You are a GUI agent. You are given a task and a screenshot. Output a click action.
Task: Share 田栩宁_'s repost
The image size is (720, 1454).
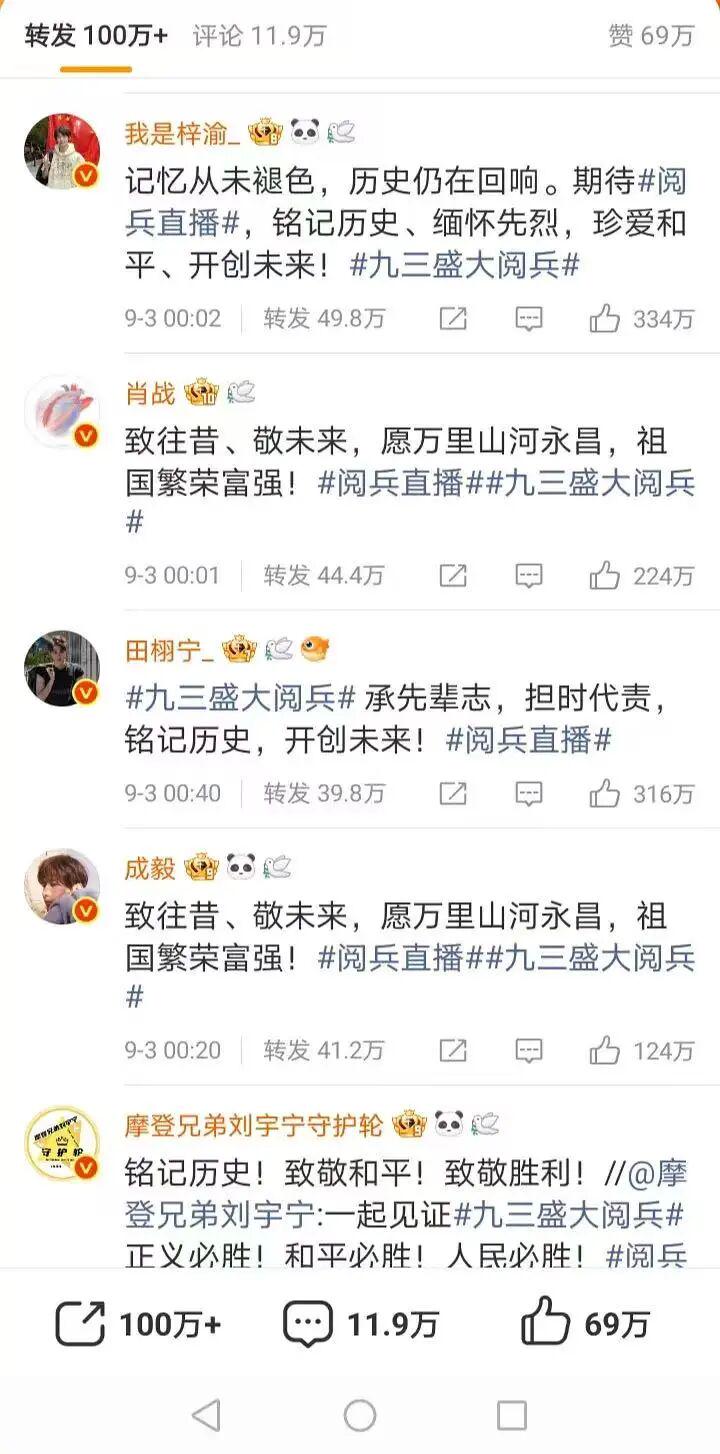(453, 793)
